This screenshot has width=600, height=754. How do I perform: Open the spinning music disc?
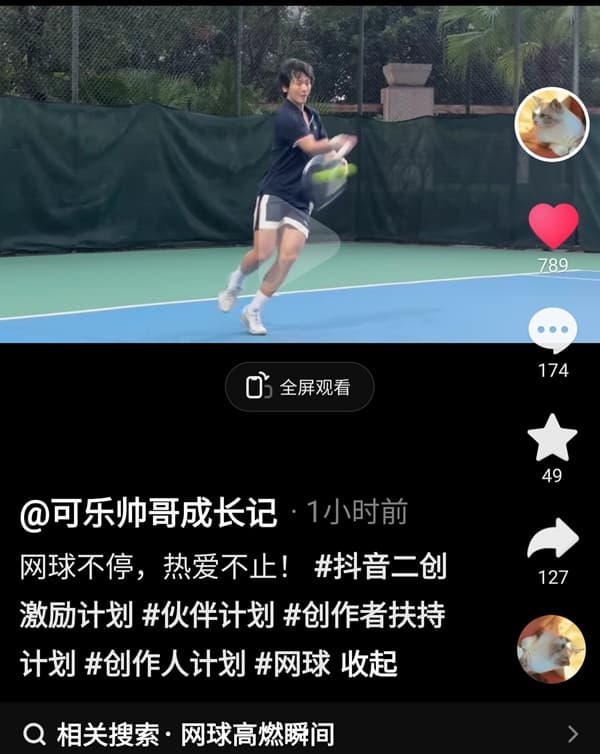click(x=551, y=649)
